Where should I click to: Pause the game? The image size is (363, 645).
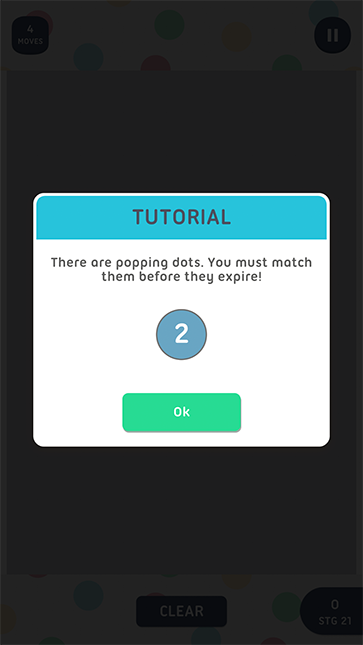click(333, 35)
